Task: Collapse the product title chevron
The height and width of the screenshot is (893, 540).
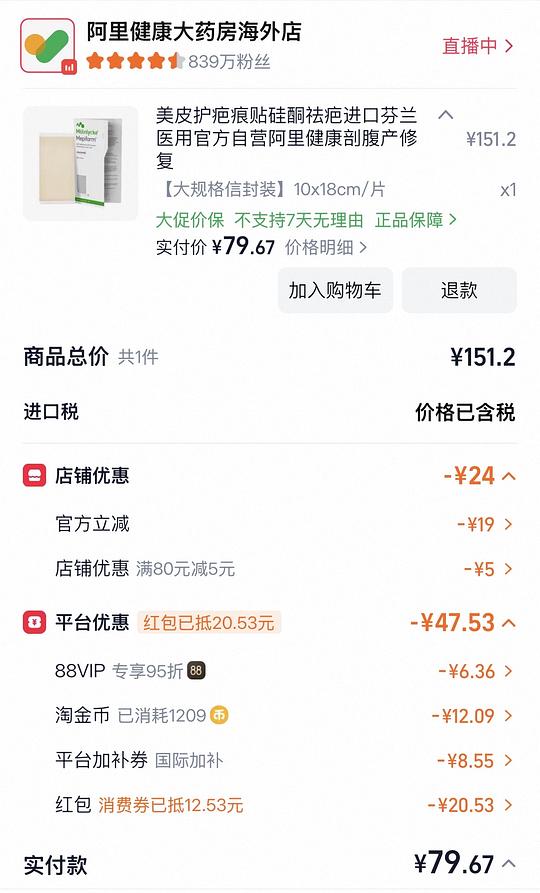Action: (445, 114)
